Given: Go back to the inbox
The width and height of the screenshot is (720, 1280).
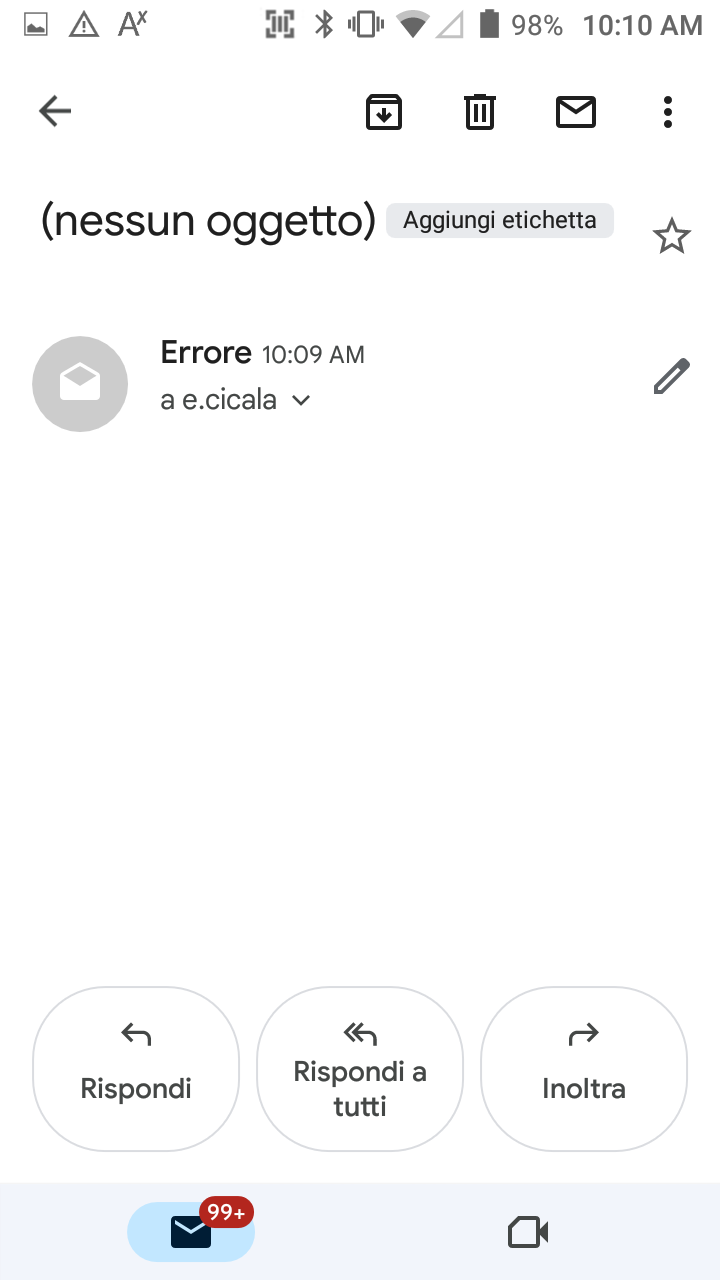Looking at the screenshot, I should pos(55,111).
